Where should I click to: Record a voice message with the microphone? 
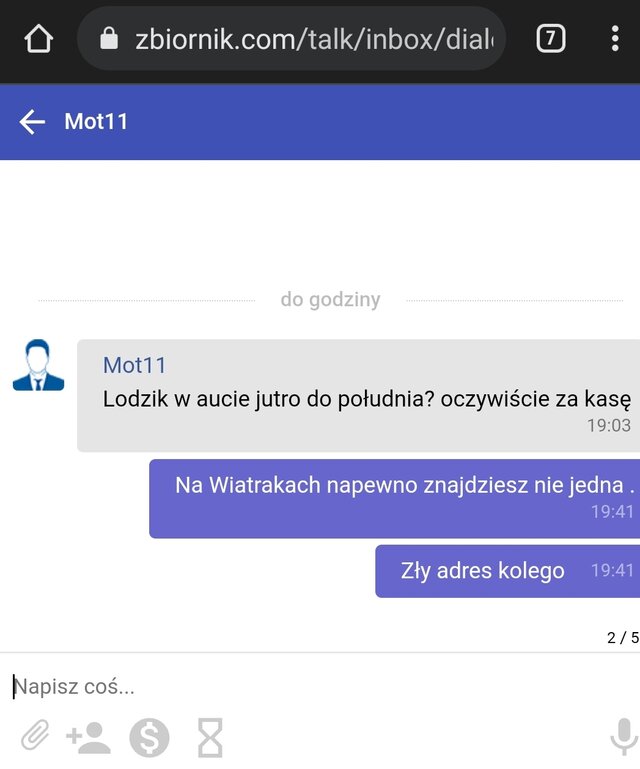tap(624, 738)
